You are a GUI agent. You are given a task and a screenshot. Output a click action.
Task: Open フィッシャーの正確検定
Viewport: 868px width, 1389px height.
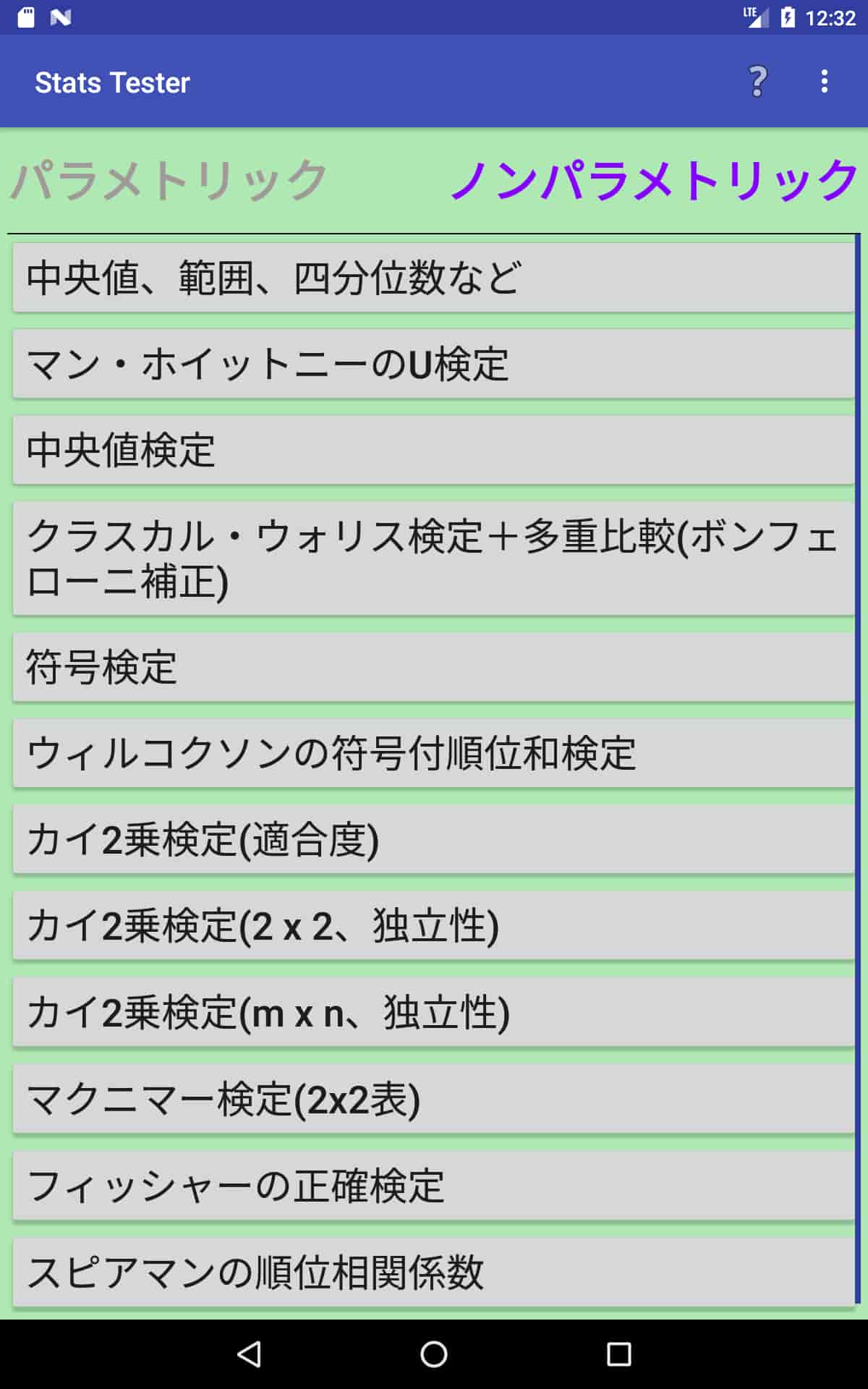pos(433,1186)
